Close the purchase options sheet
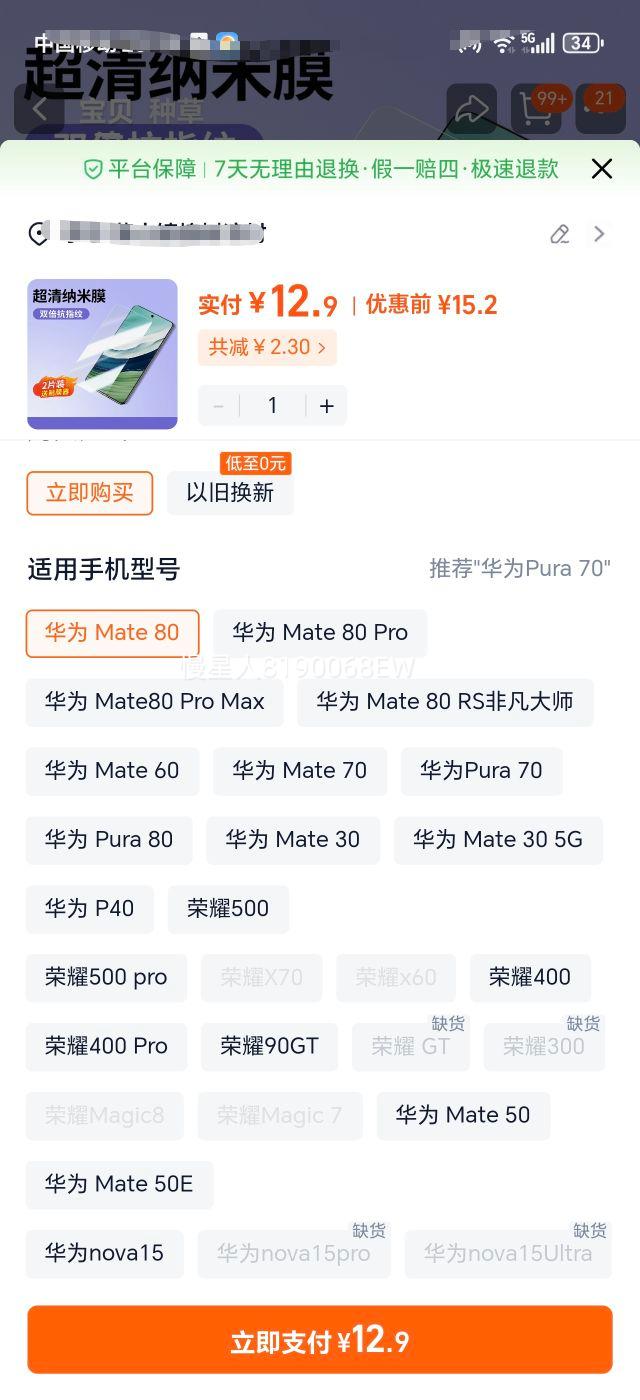The width and height of the screenshot is (640, 1400). pos(601,169)
